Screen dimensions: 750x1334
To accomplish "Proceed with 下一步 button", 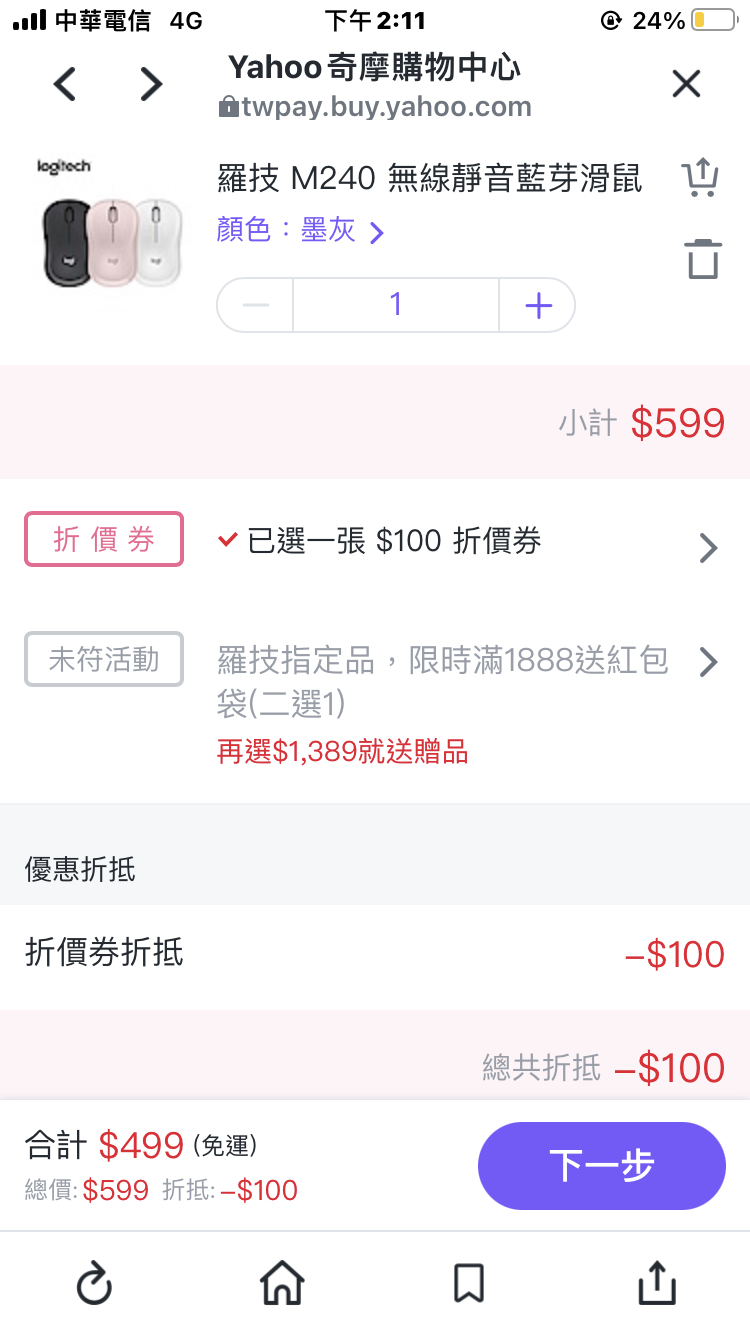I will tap(601, 1166).
